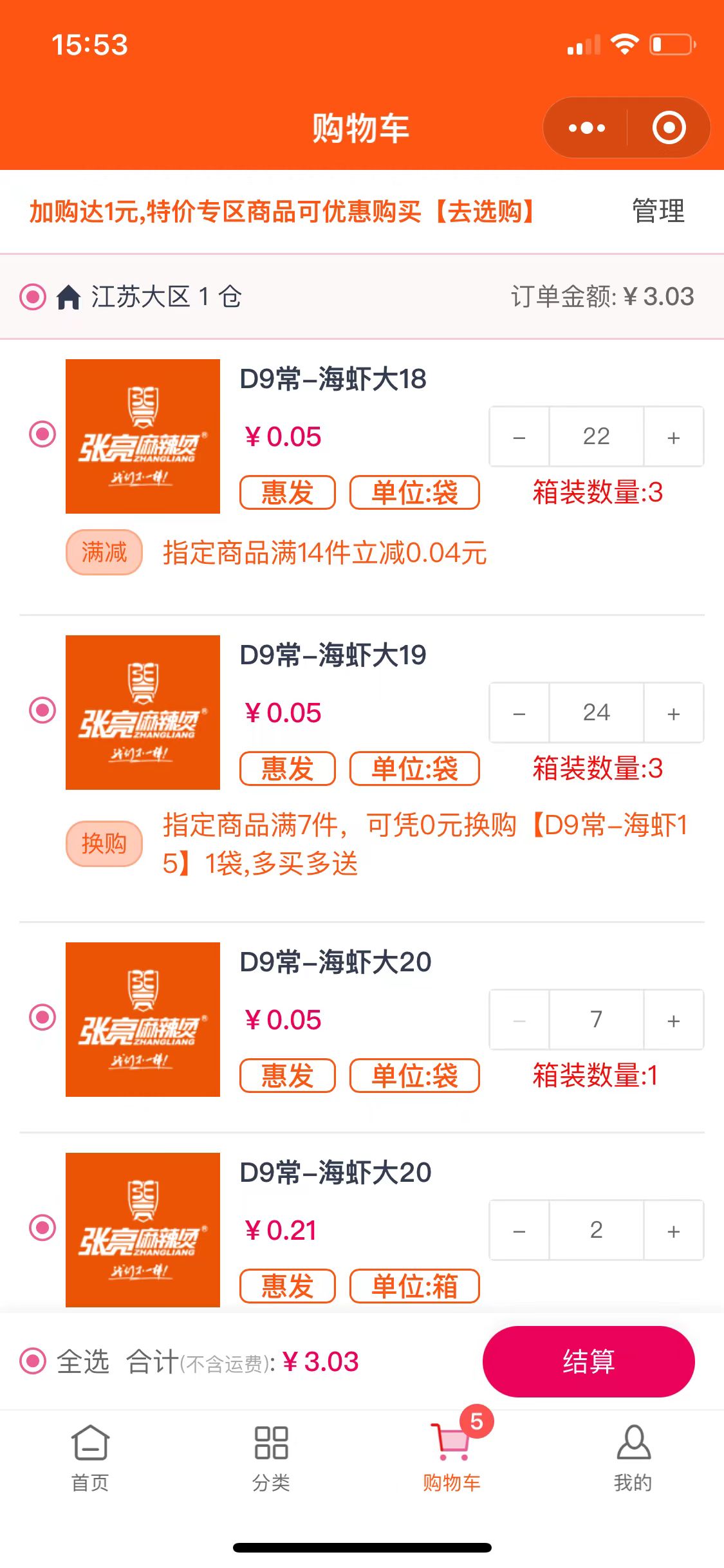The image size is (724, 1568).
Task: Edit the quantity field showing 22
Action: coord(596,437)
